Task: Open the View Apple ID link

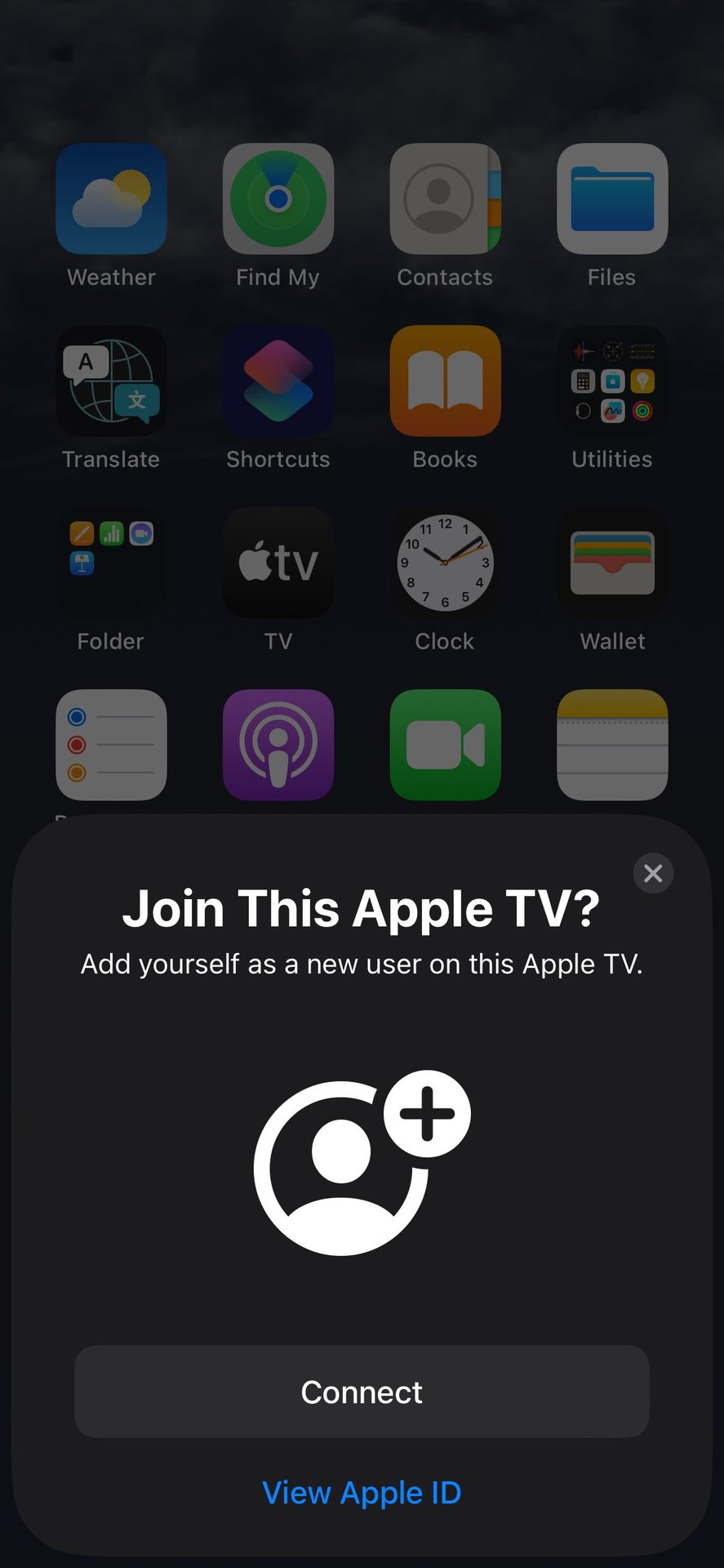Action: click(x=362, y=1493)
